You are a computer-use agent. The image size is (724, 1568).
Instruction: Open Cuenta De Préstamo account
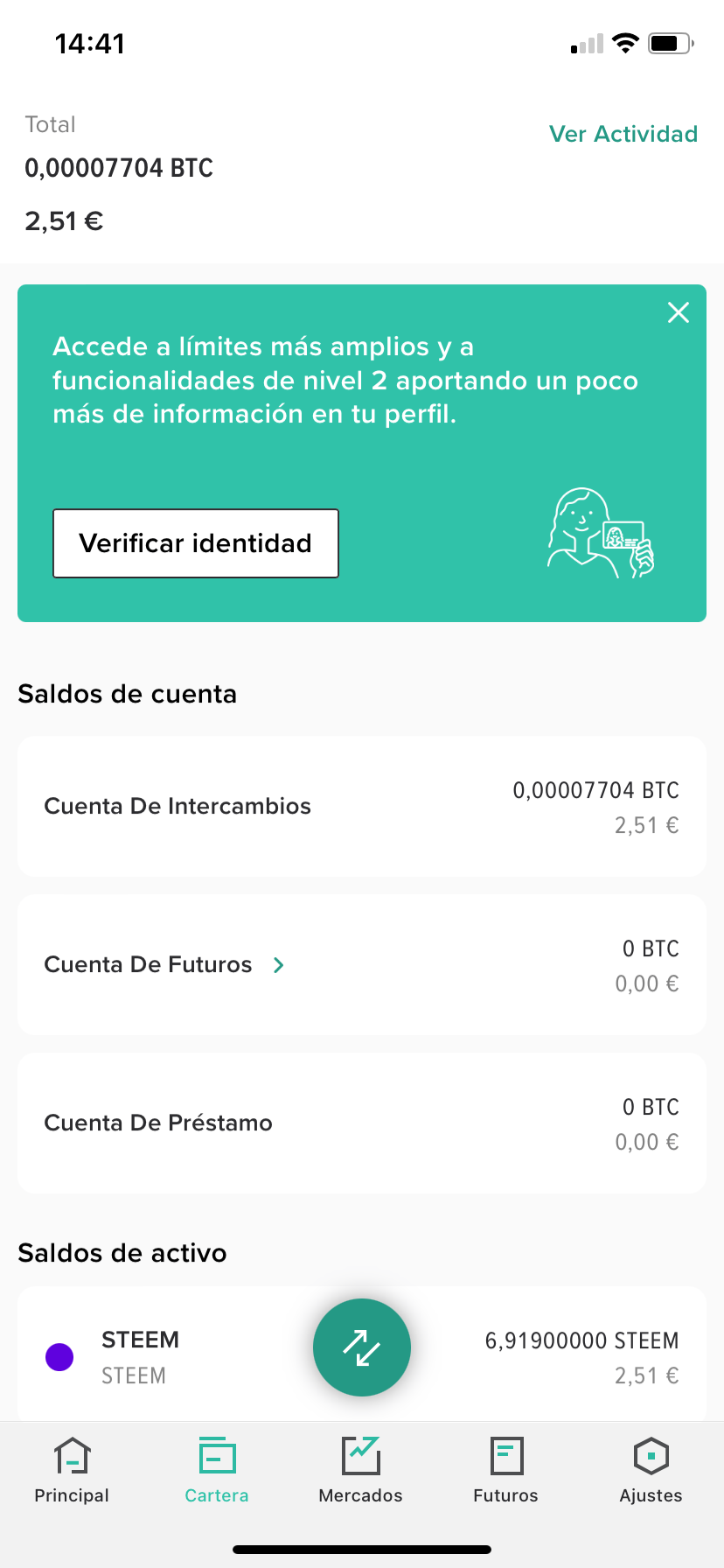click(x=362, y=1123)
